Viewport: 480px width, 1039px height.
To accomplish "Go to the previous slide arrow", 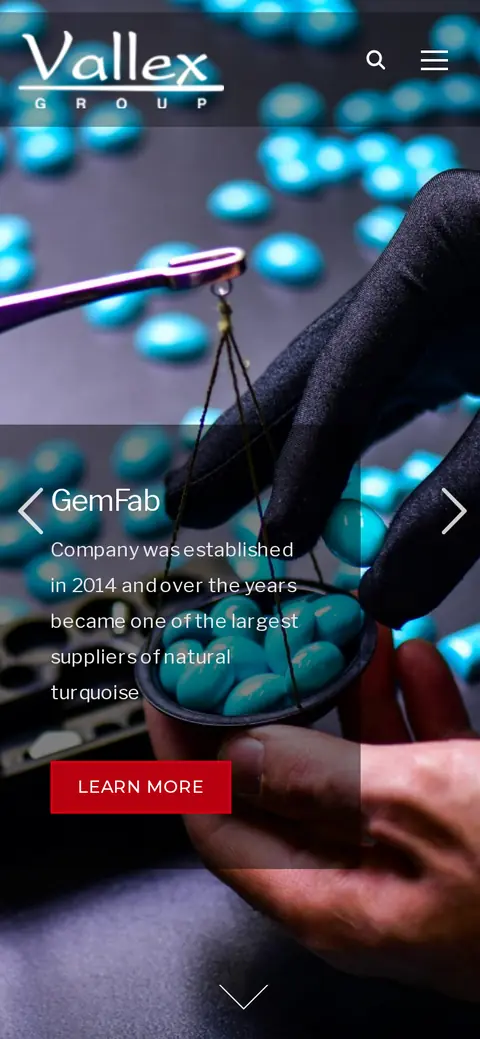I will pos(30,511).
